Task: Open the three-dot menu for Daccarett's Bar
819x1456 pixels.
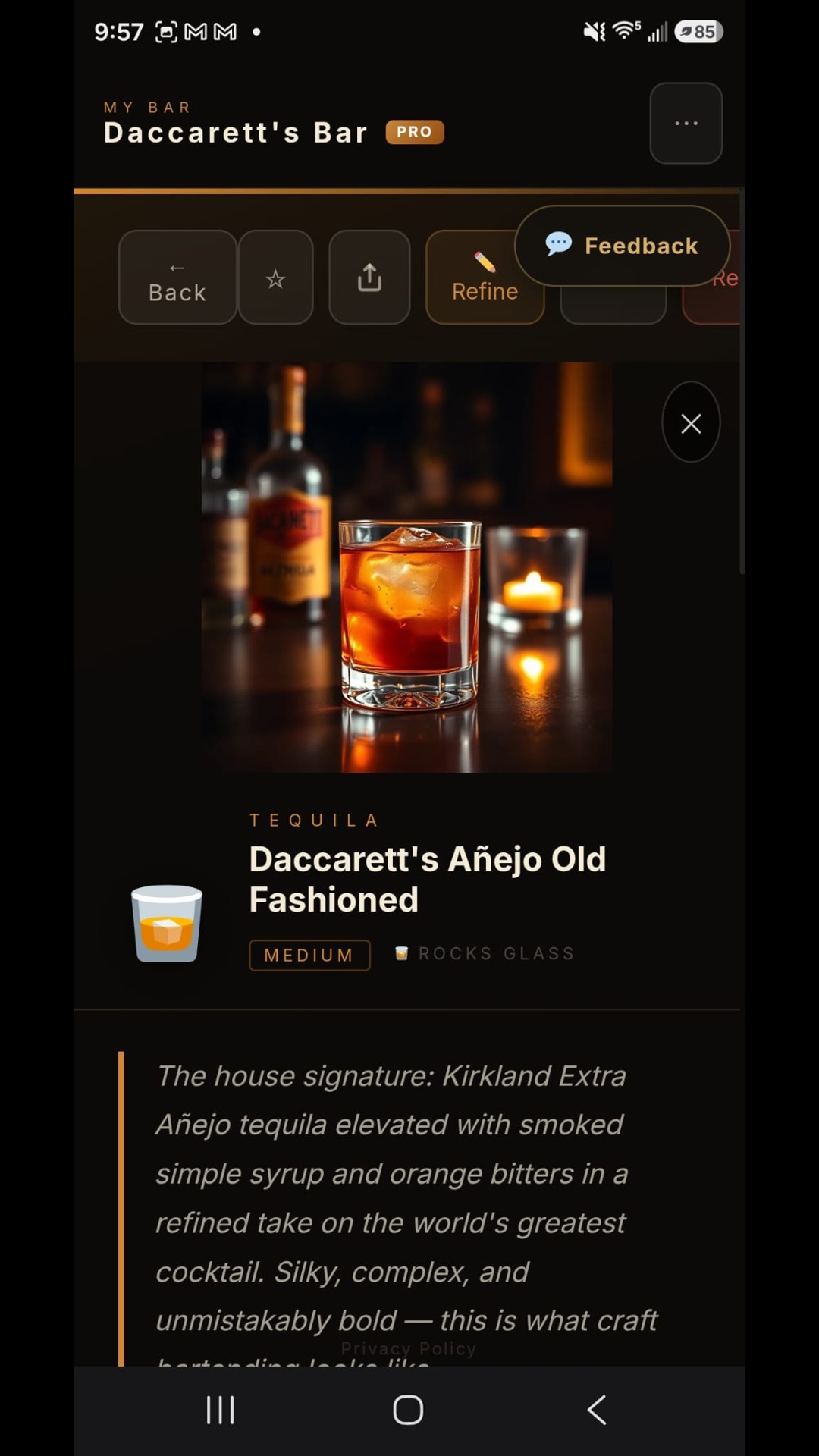Action: click(686, 123)
